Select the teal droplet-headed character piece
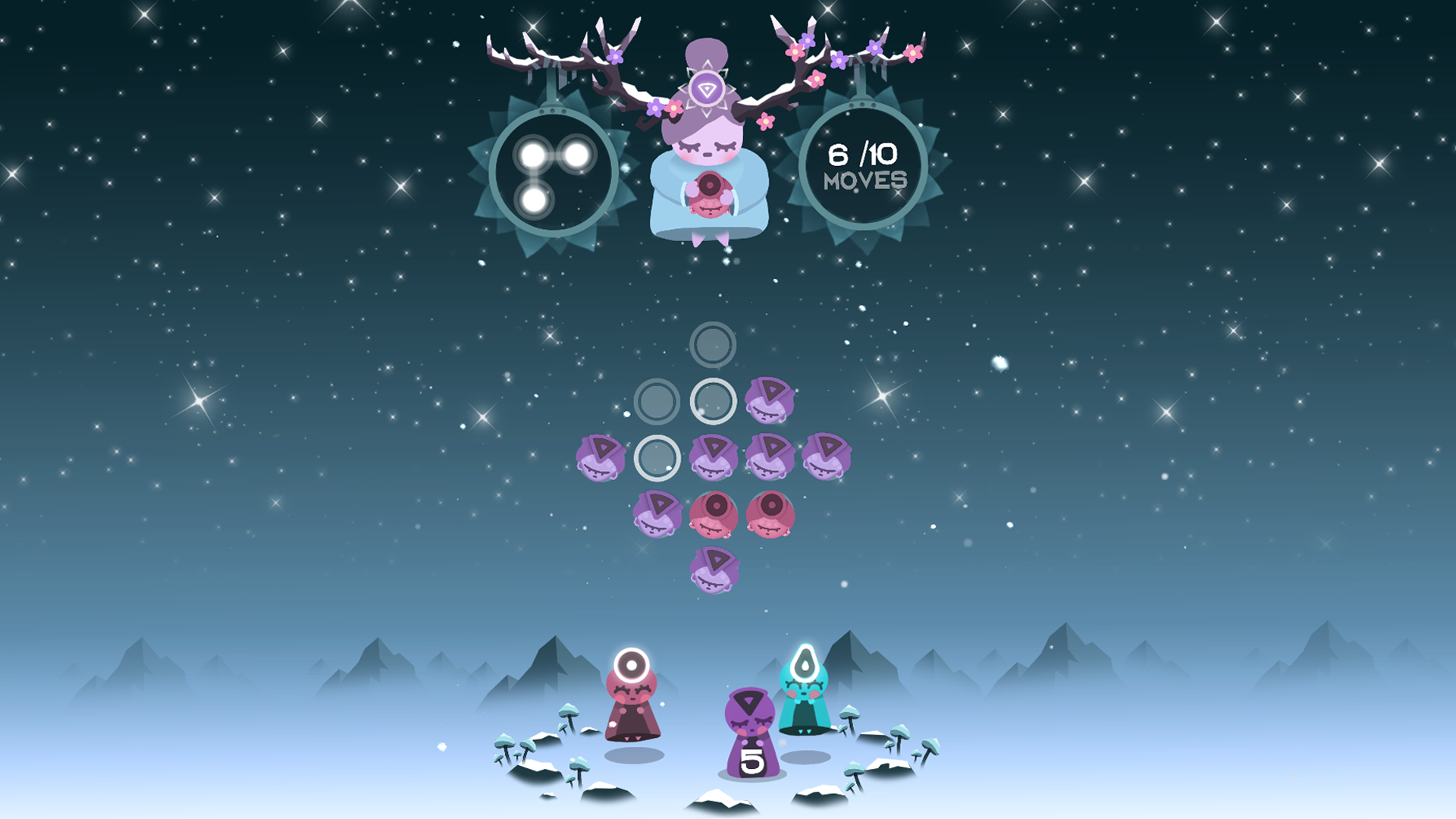Image resolution: width=1456 pixels, height=819 pixels. (804, 692)
